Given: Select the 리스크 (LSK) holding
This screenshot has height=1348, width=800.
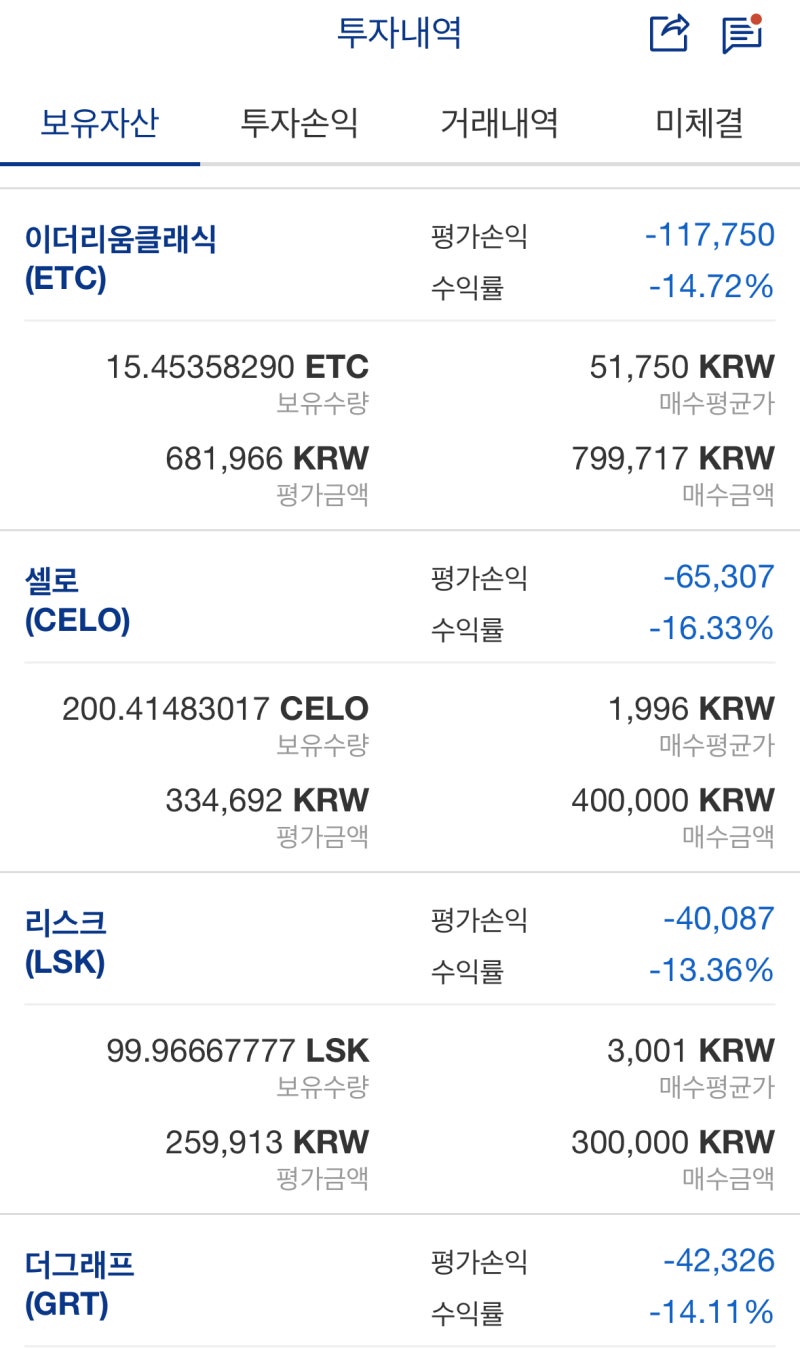Looking at the screenshot, I should [65, 943].
